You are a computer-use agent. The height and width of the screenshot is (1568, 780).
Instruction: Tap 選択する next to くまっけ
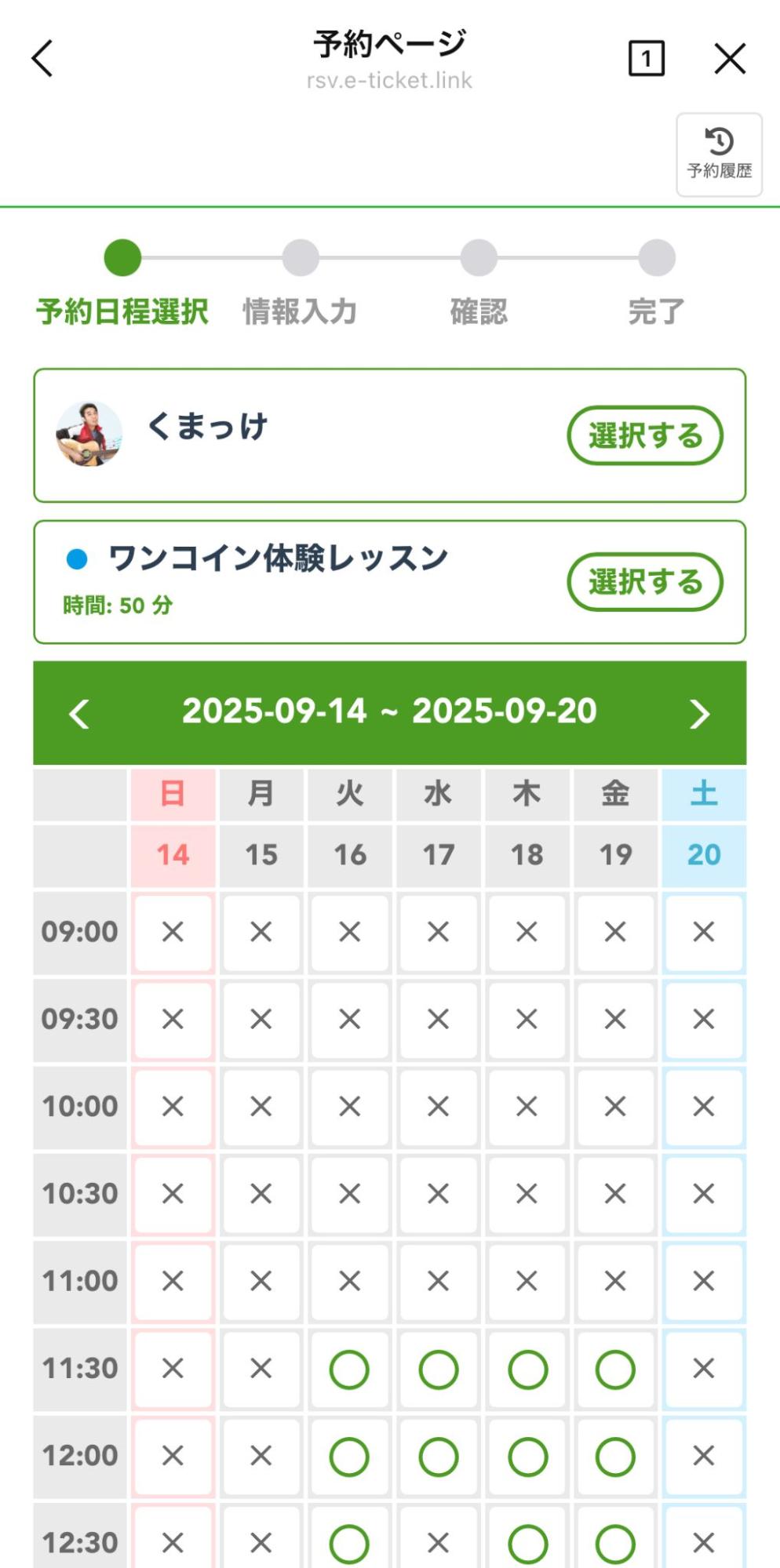(644, 435)
